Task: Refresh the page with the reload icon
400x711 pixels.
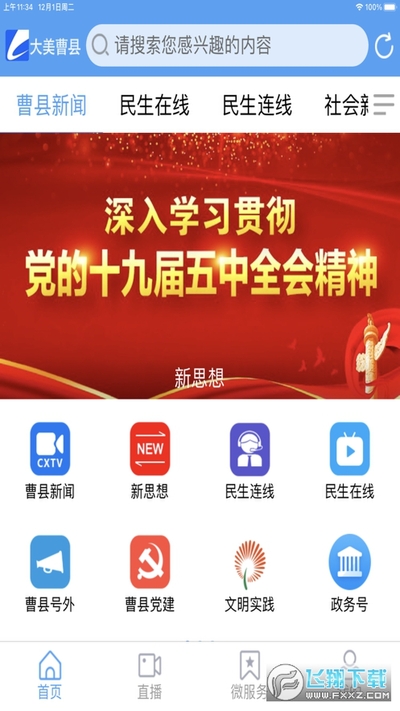Action: coord(384,45)
